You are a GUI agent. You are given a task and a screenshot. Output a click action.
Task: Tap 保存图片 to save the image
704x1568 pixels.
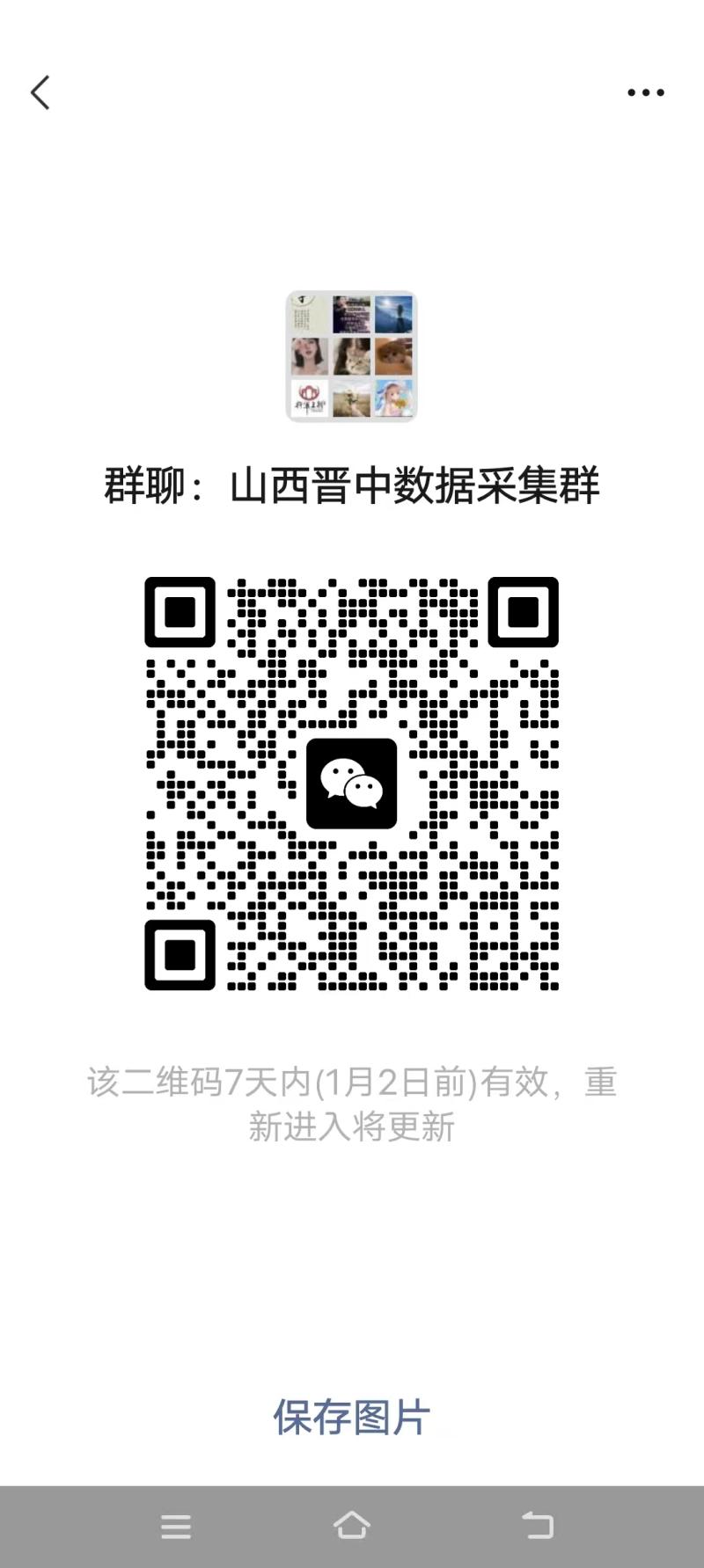tap(351, 1417)
